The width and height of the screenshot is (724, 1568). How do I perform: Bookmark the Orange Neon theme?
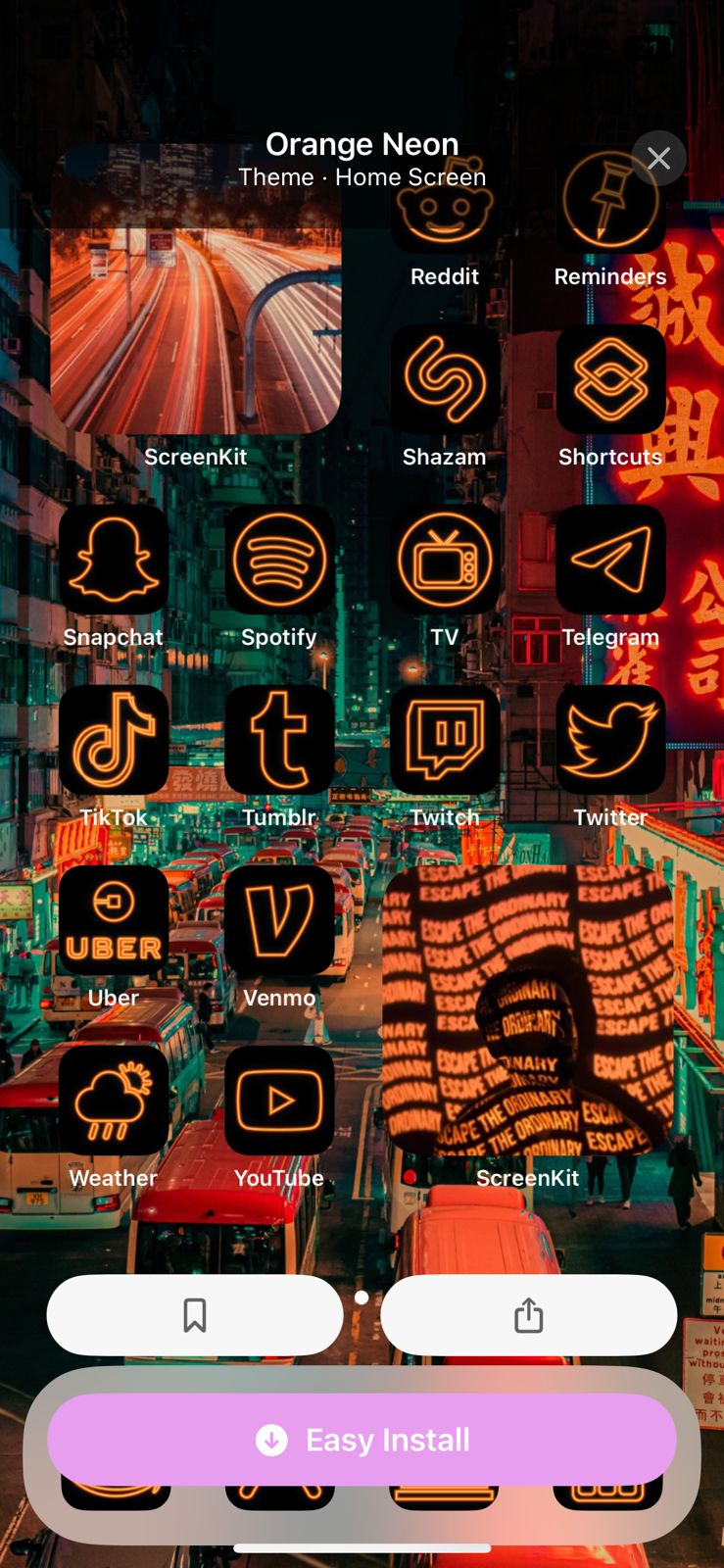click(195, 1315)
